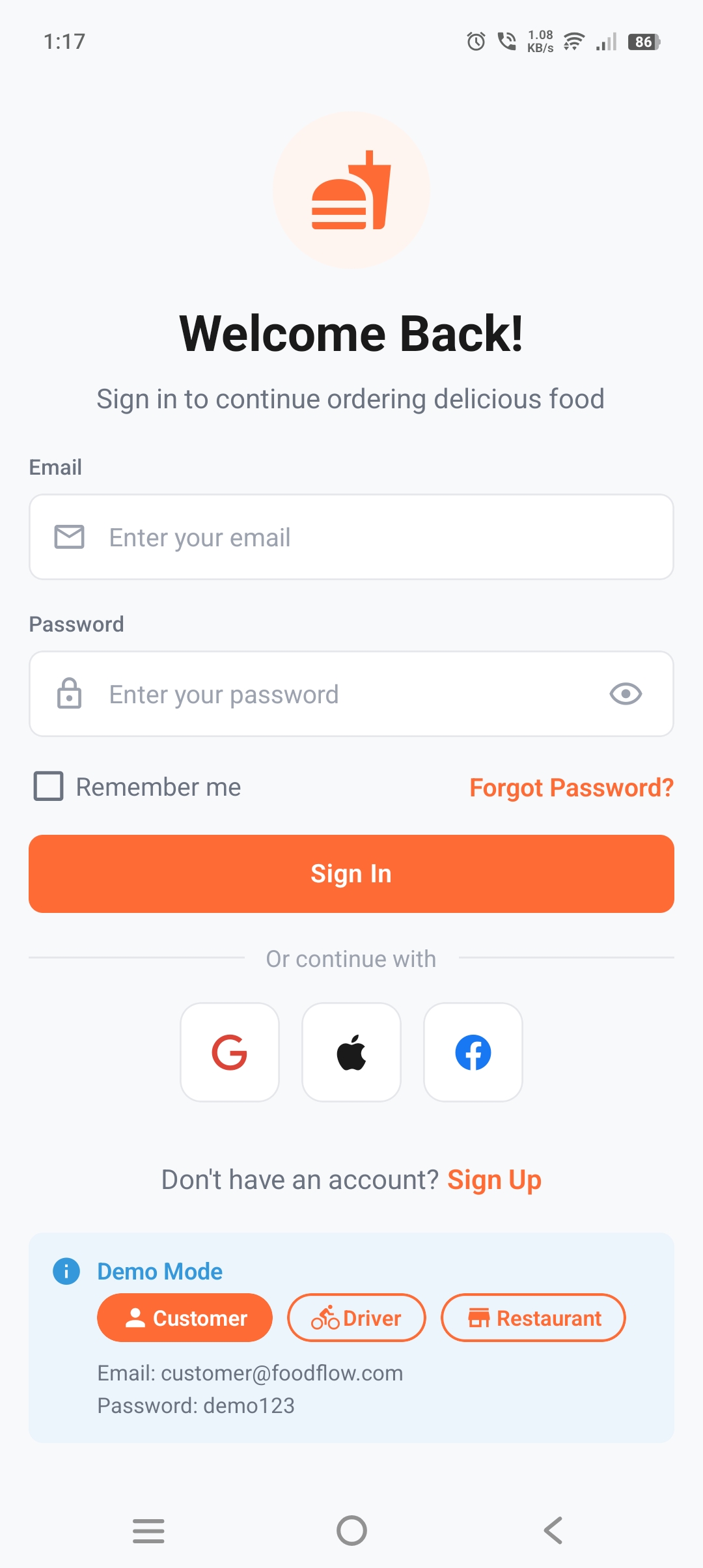Viewport: 703px width, 1568px height.
Task: Focus the email input field
Action: [x=351, y=537]
